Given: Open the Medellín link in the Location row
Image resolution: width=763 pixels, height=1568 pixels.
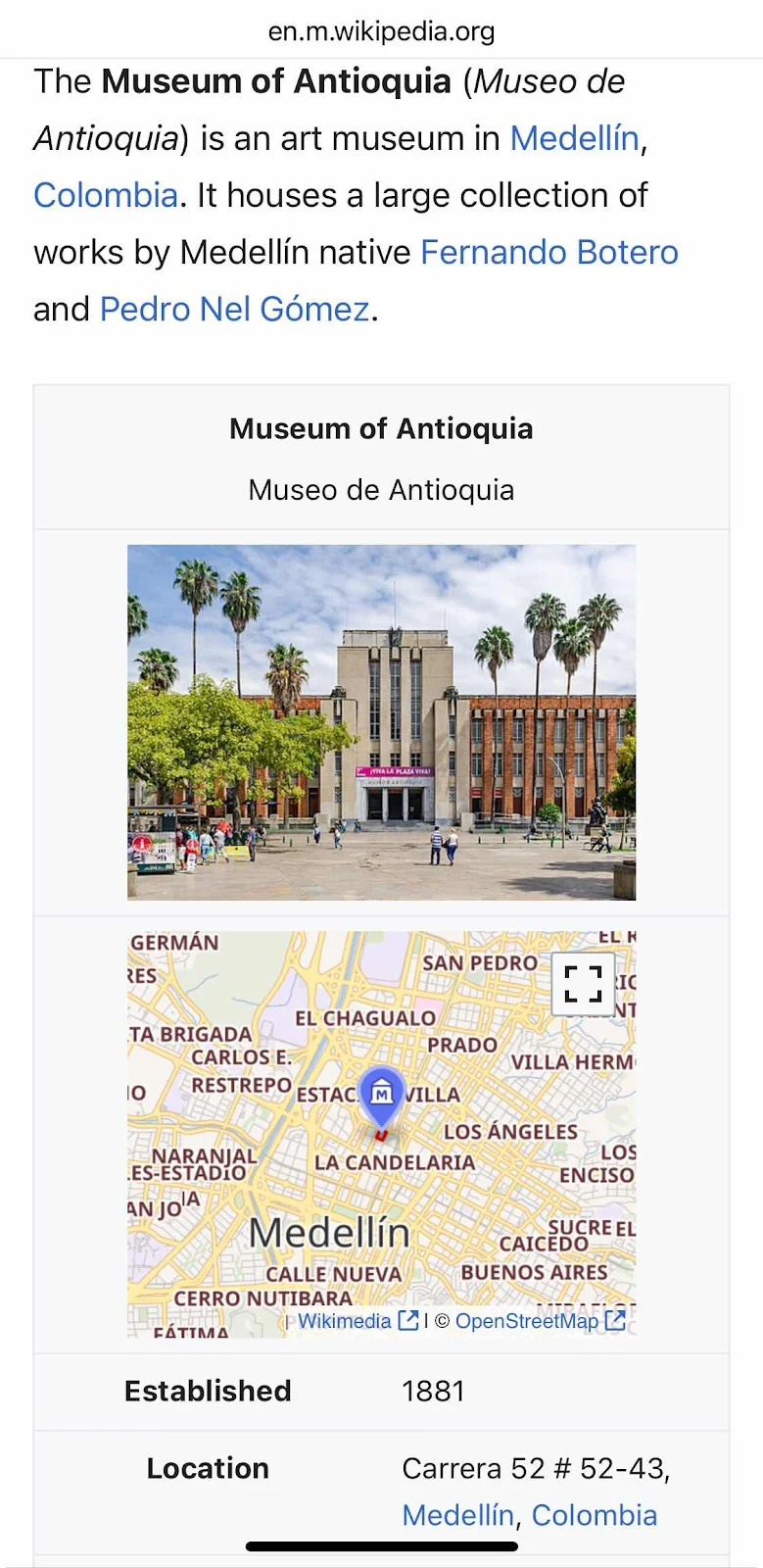Looking at the screenshot, I should (x=457, y=1515).
